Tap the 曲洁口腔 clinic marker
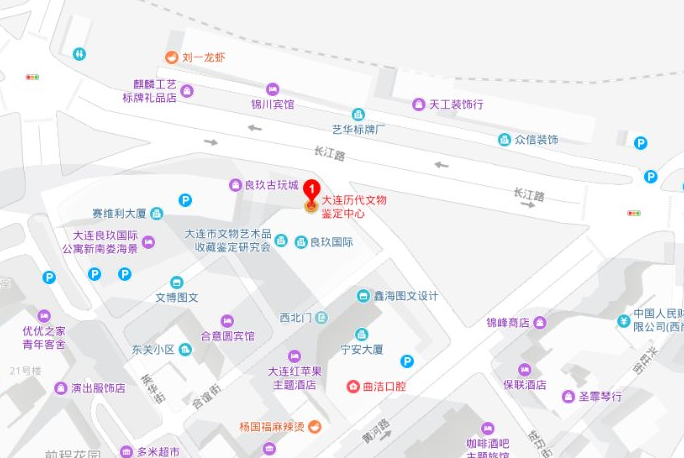The width and height of the screenshot is (684, 458). coord(352,387)
